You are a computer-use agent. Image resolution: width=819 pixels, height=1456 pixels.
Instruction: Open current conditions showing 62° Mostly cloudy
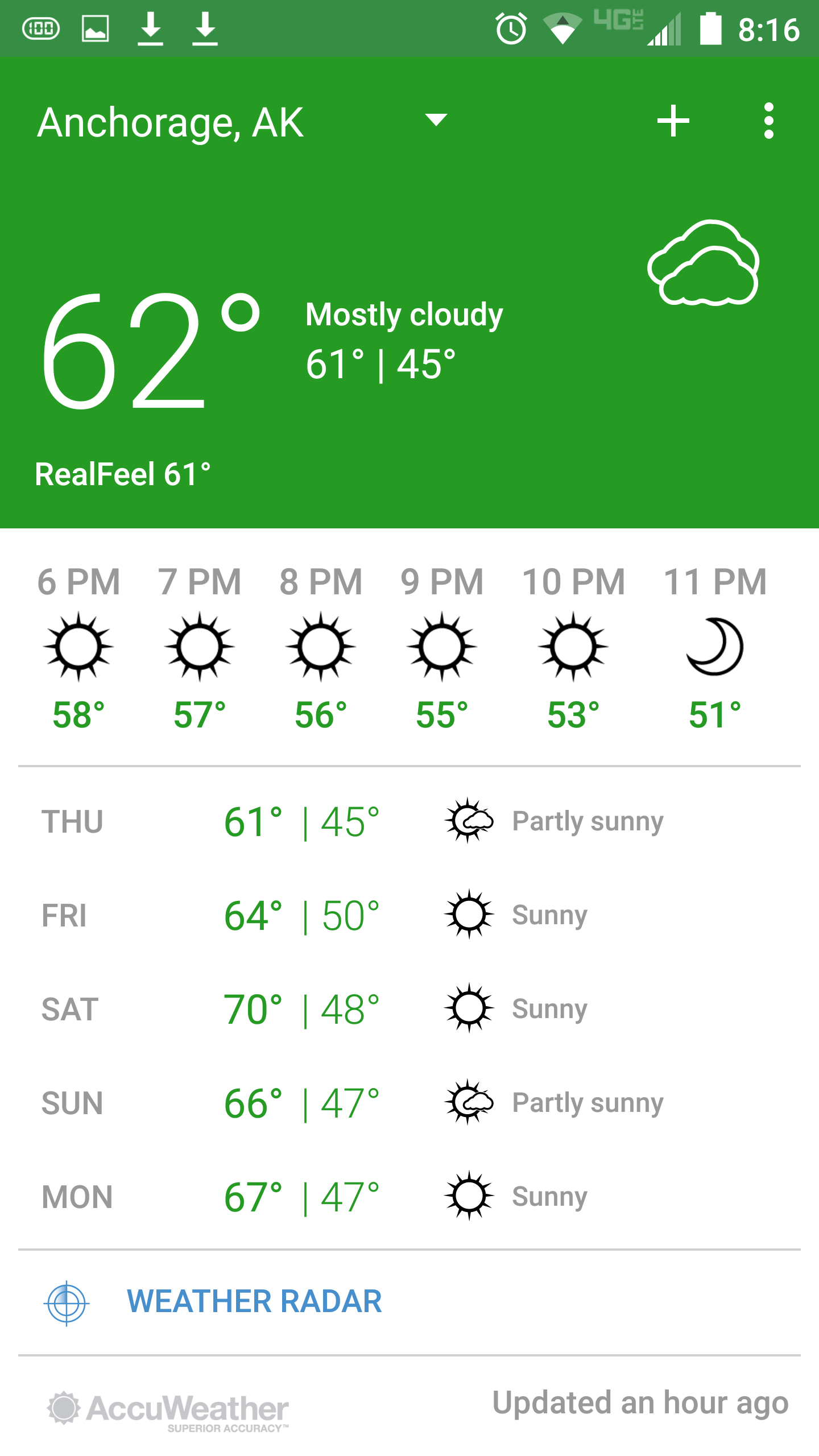pos(409,353)
